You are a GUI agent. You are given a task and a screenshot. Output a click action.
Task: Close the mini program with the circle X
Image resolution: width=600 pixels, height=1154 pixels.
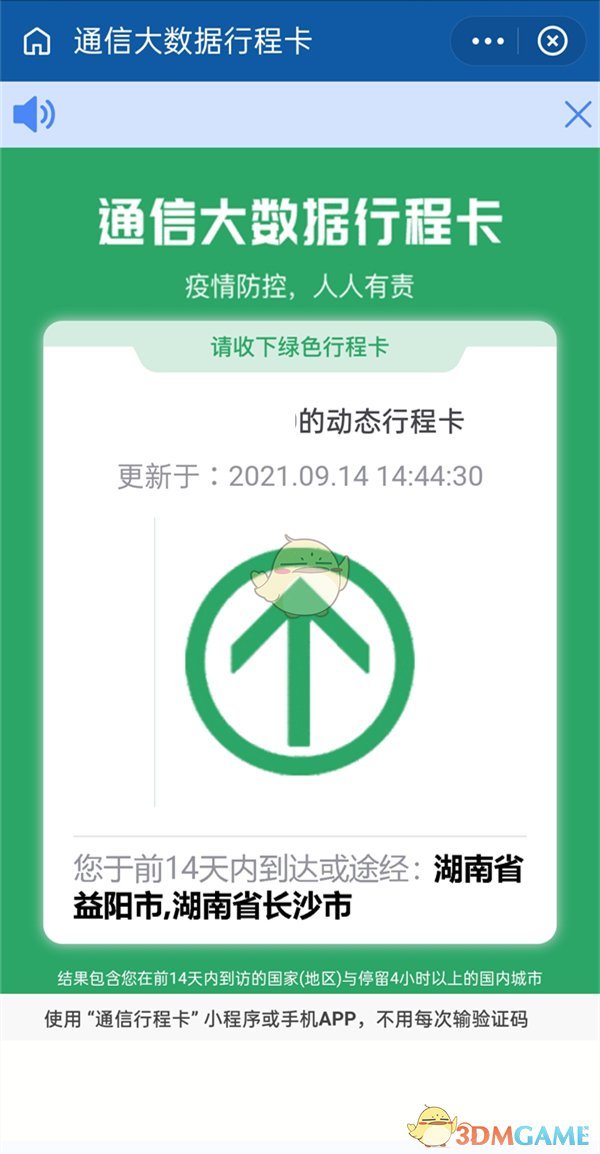tap(552, 42)
